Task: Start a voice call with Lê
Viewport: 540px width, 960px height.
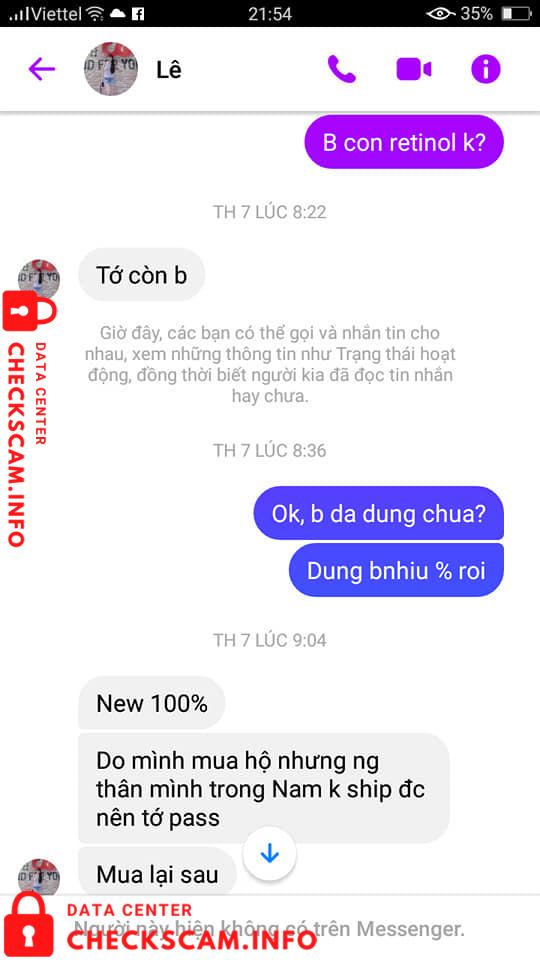Action: tap(342, 69)
